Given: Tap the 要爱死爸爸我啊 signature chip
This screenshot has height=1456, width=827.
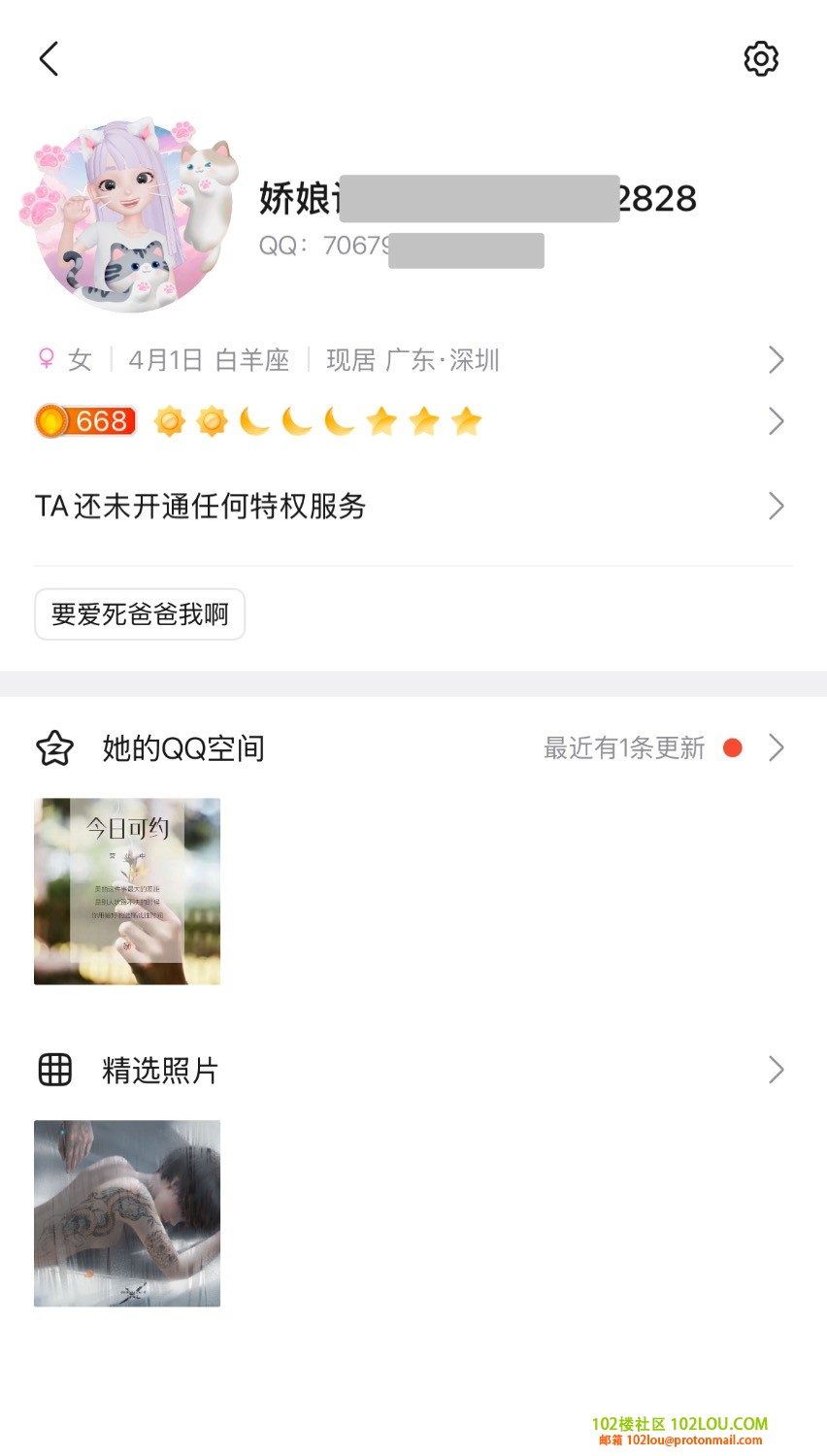Looking at the screenshot, I should (140, 614).
